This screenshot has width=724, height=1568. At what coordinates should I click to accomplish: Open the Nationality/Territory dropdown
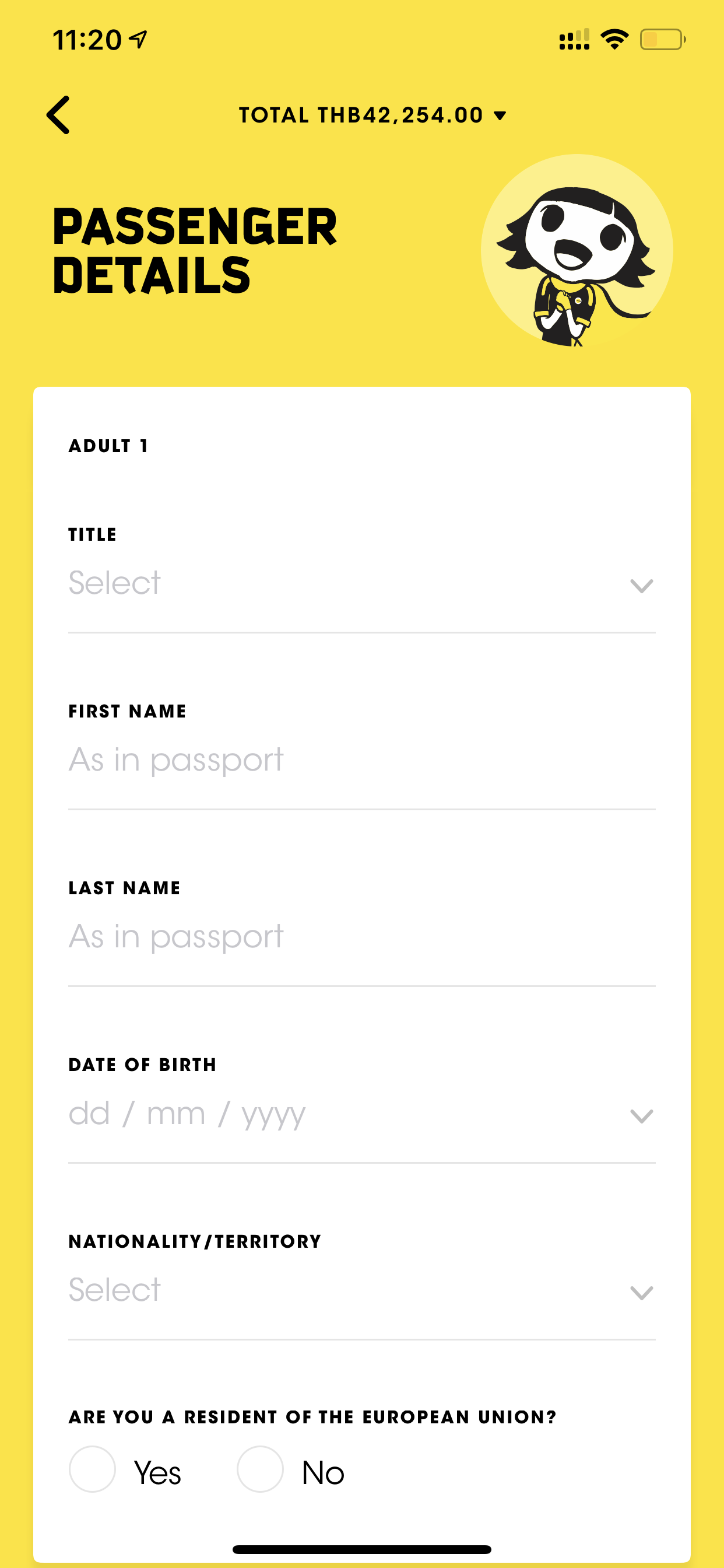(x=361, y=1291)
